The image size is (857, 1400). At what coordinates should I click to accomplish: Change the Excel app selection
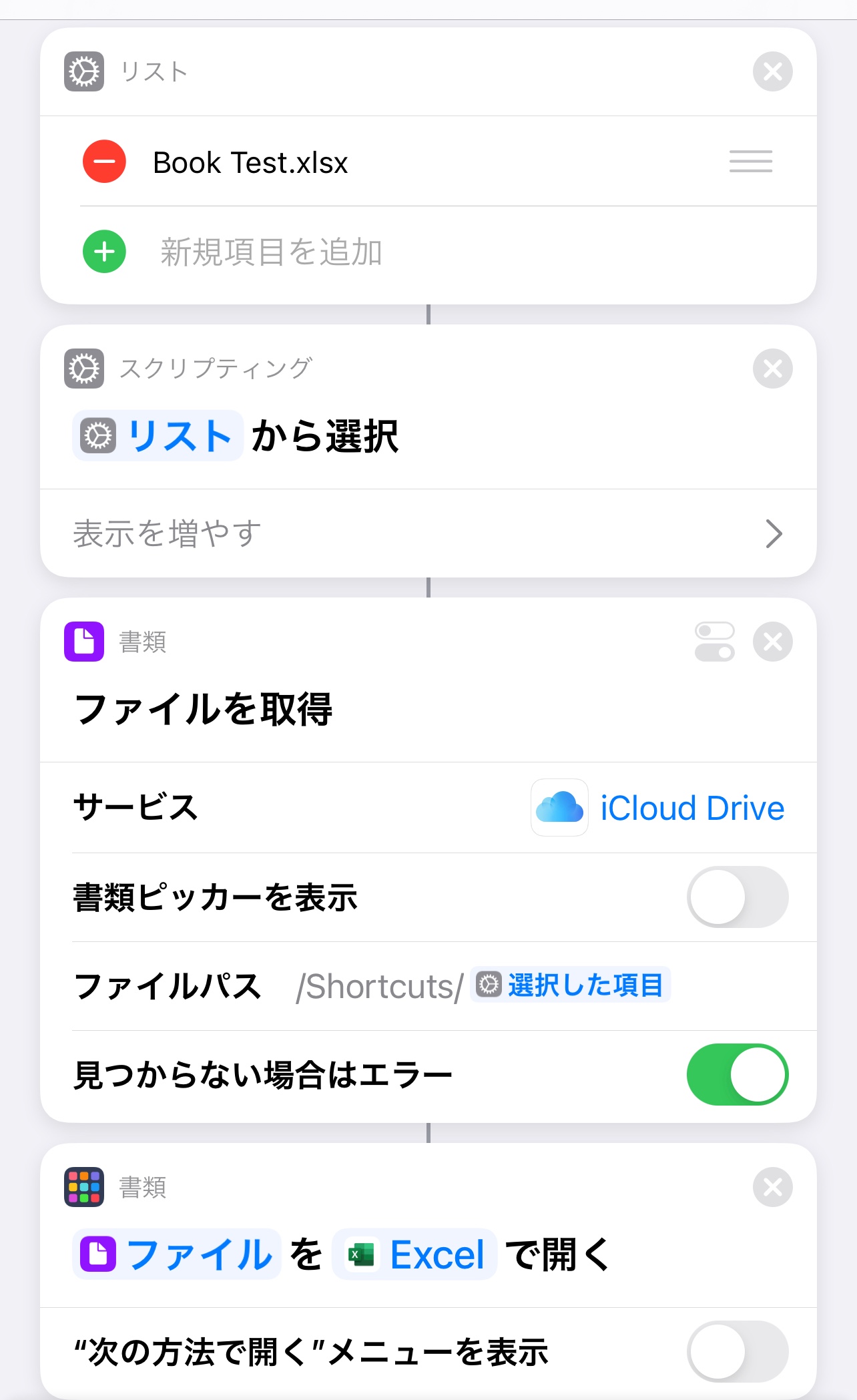pyautogui.click(x=415, y=1254)
